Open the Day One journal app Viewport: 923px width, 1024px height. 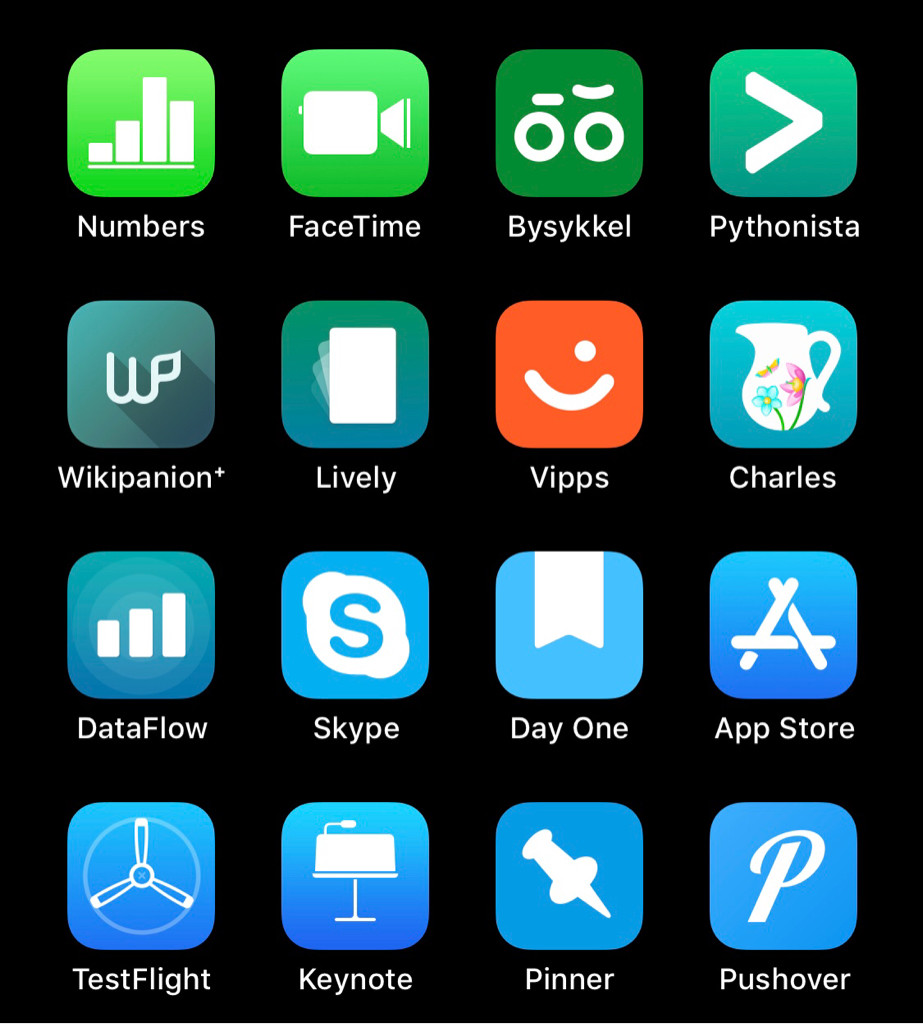coord(569,624)
